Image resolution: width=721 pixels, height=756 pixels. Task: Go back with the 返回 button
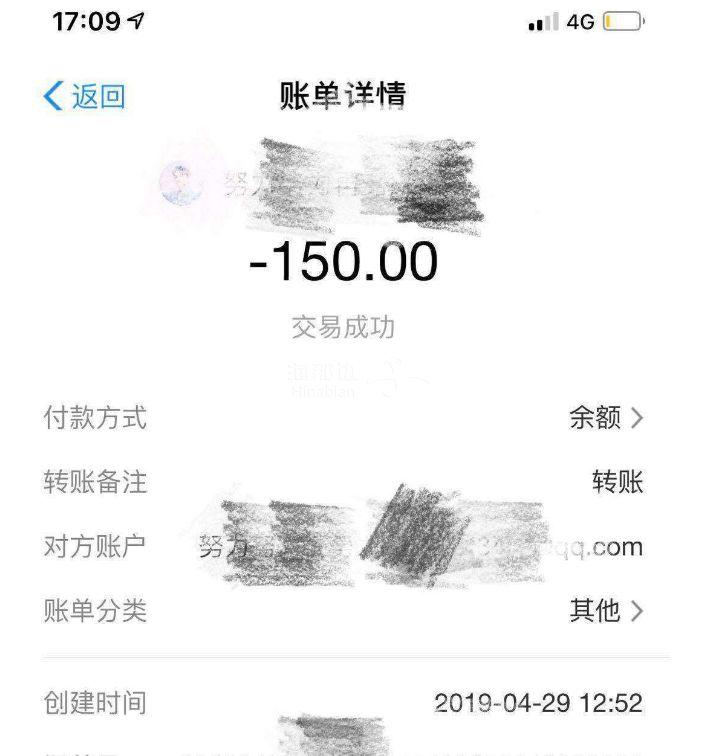[x=84, y=96]
